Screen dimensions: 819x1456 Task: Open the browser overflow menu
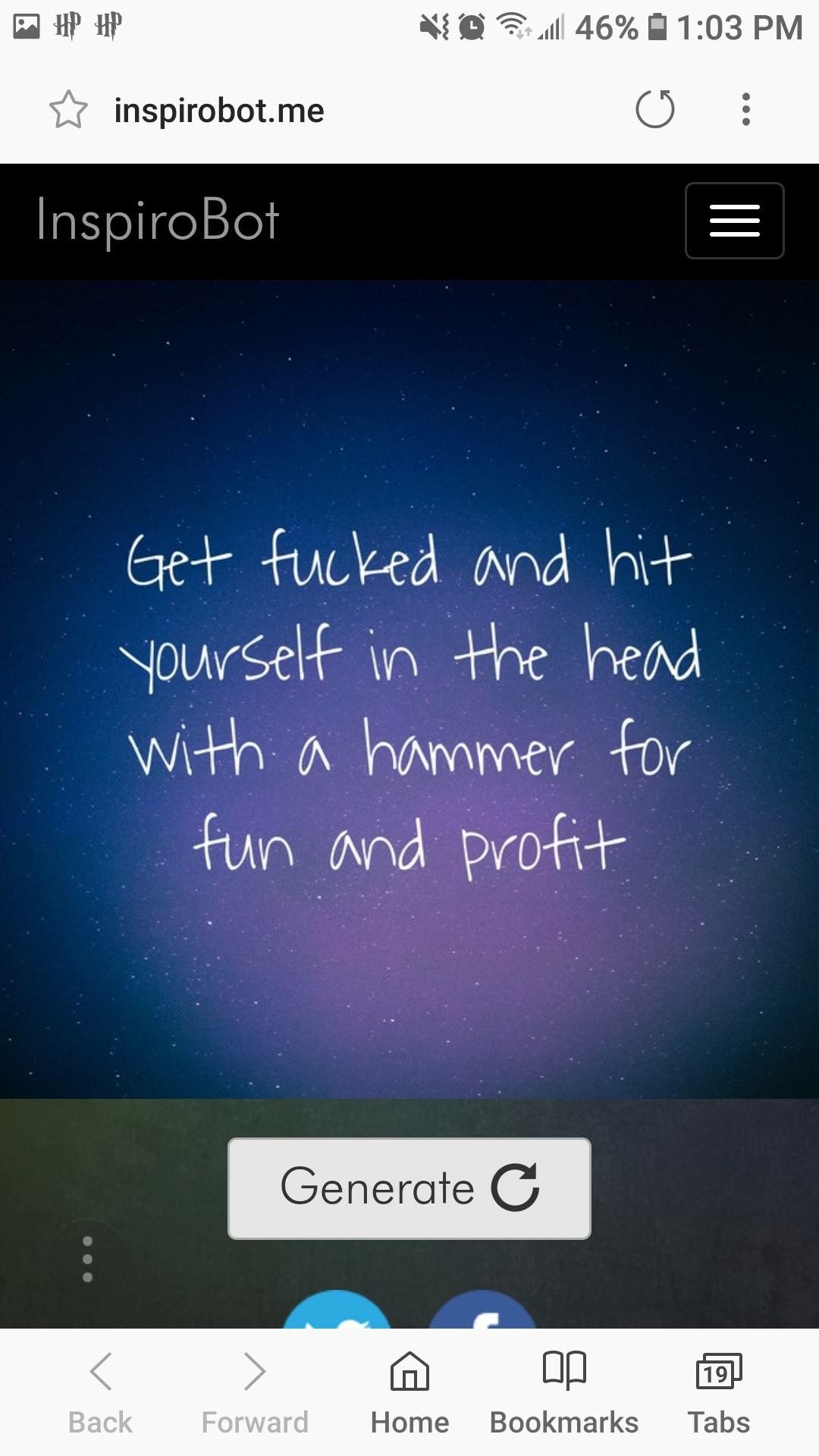pos(746,109)
